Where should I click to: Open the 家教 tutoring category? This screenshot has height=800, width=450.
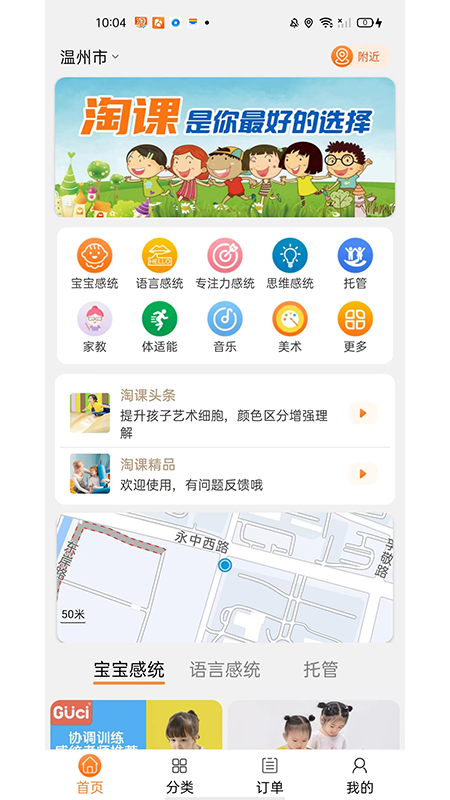tap(94, 327)
